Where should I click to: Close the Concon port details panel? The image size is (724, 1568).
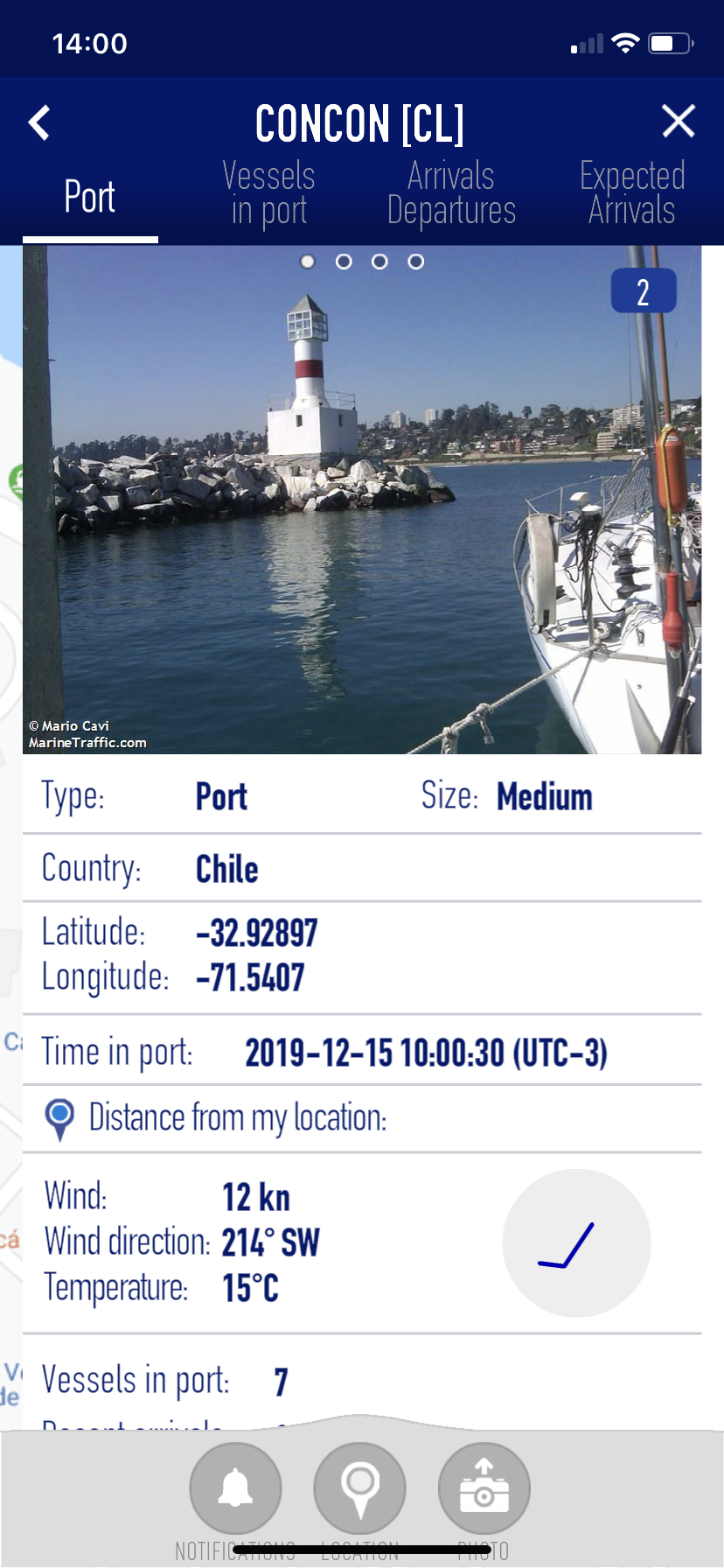[x=679, y=122]
